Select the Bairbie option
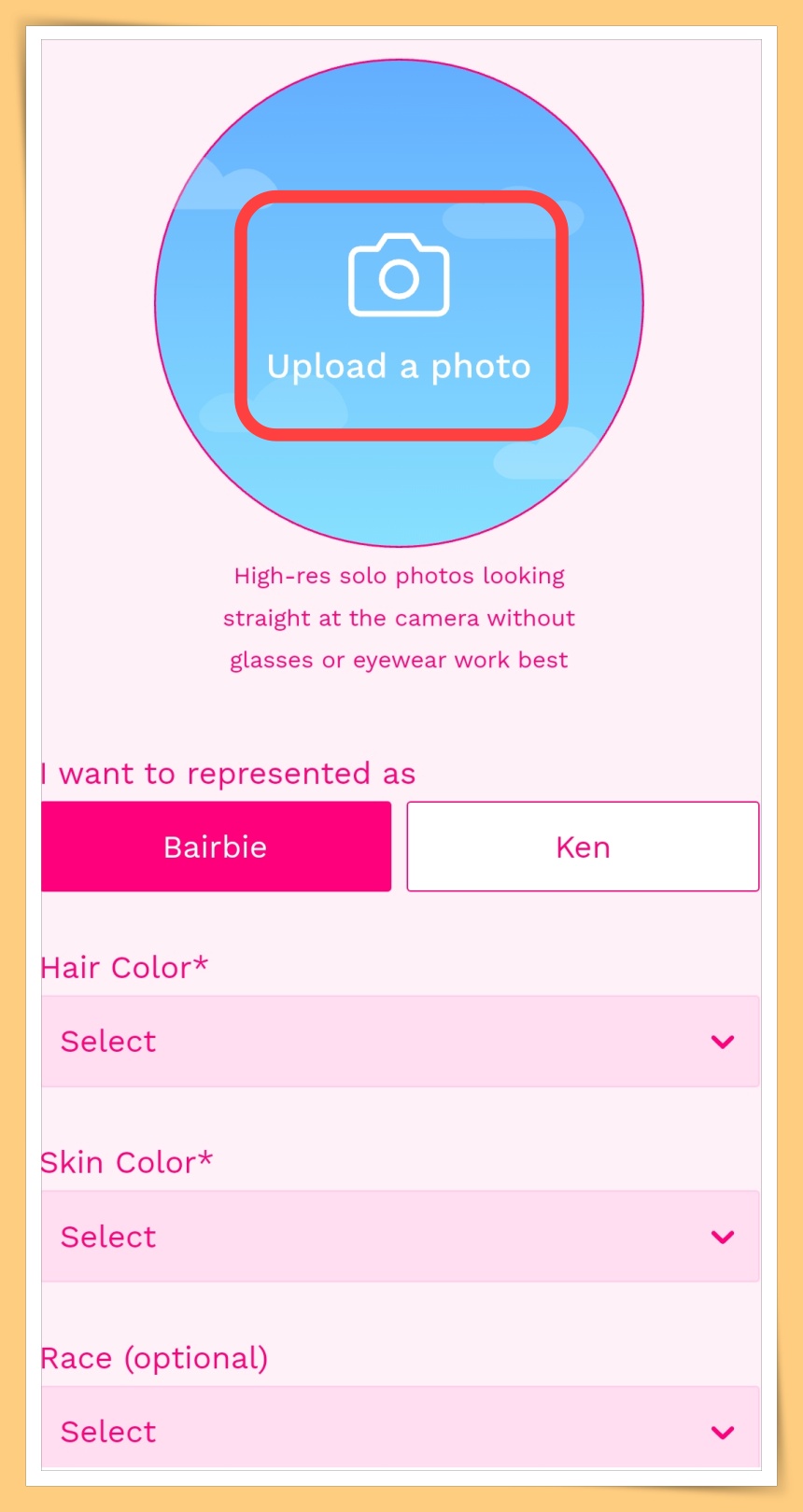 pos(216,847)
